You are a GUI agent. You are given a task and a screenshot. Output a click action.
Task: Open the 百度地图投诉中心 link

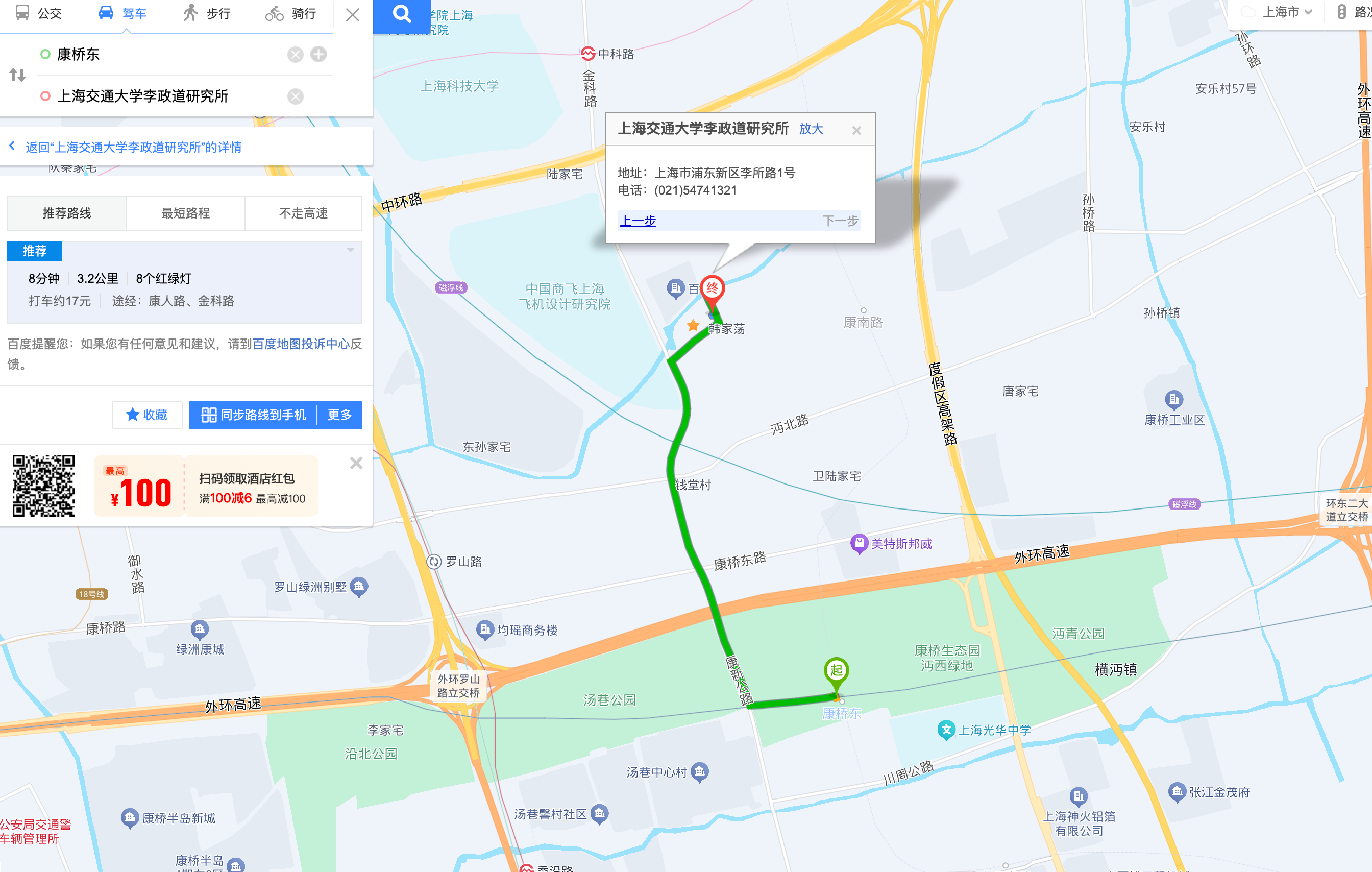click(300, 344)
